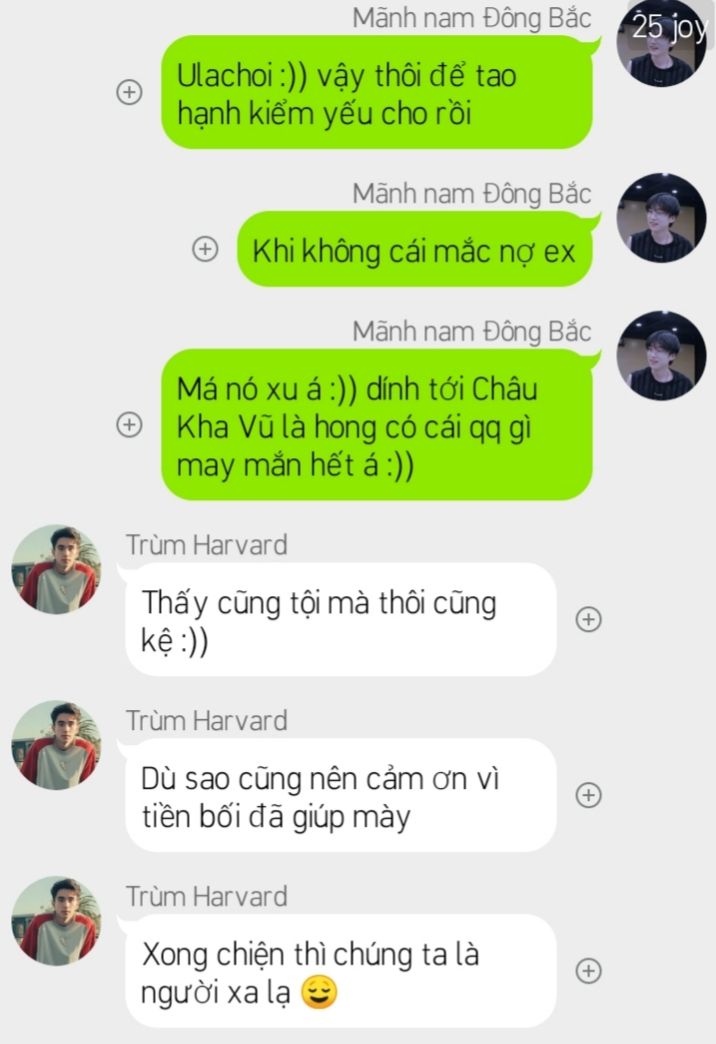Viewport: 716px width, 1044px height.
Task: Tap plus icon beside "Thấy cũng tội" message
Action: [x=590, y=620]
